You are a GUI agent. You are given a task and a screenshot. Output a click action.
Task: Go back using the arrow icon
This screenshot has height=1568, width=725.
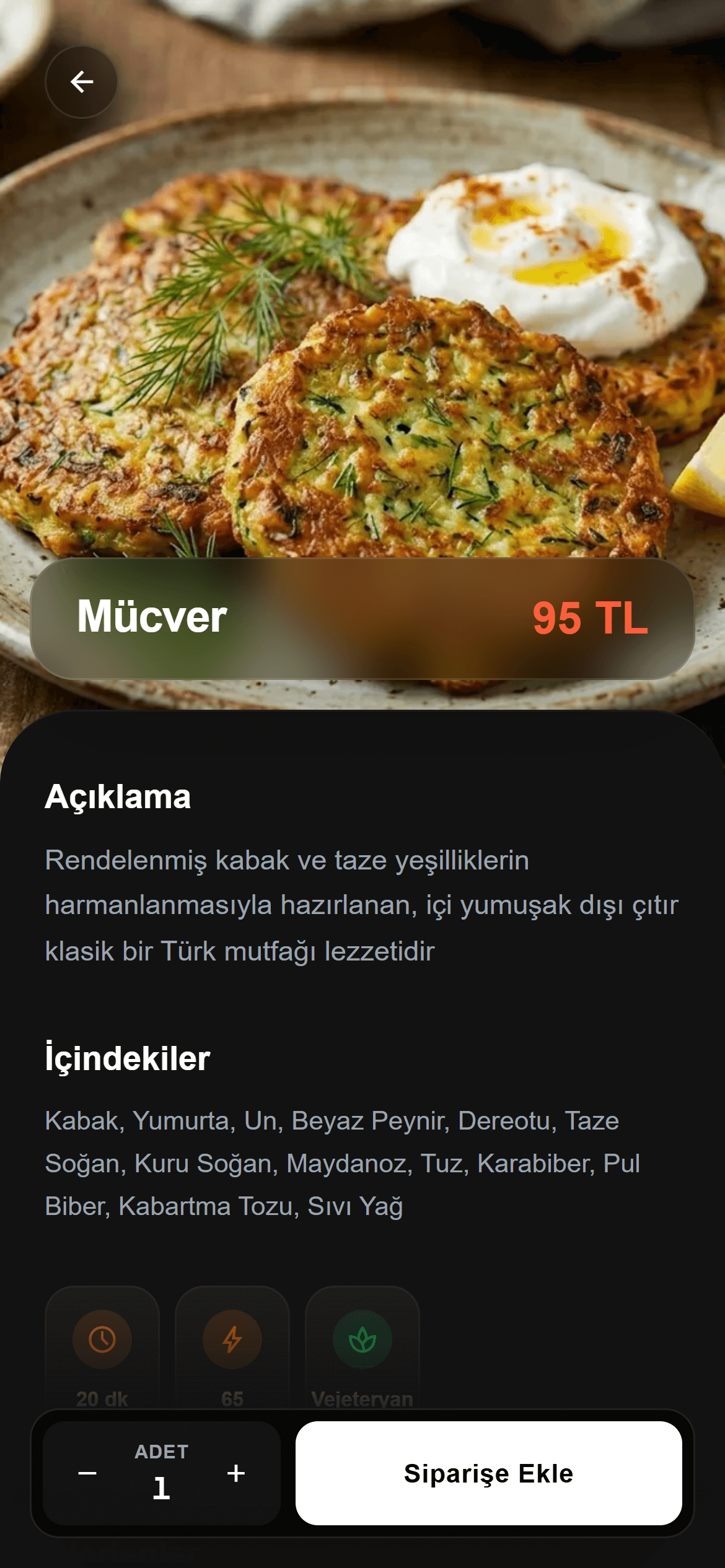coord(81,82)
